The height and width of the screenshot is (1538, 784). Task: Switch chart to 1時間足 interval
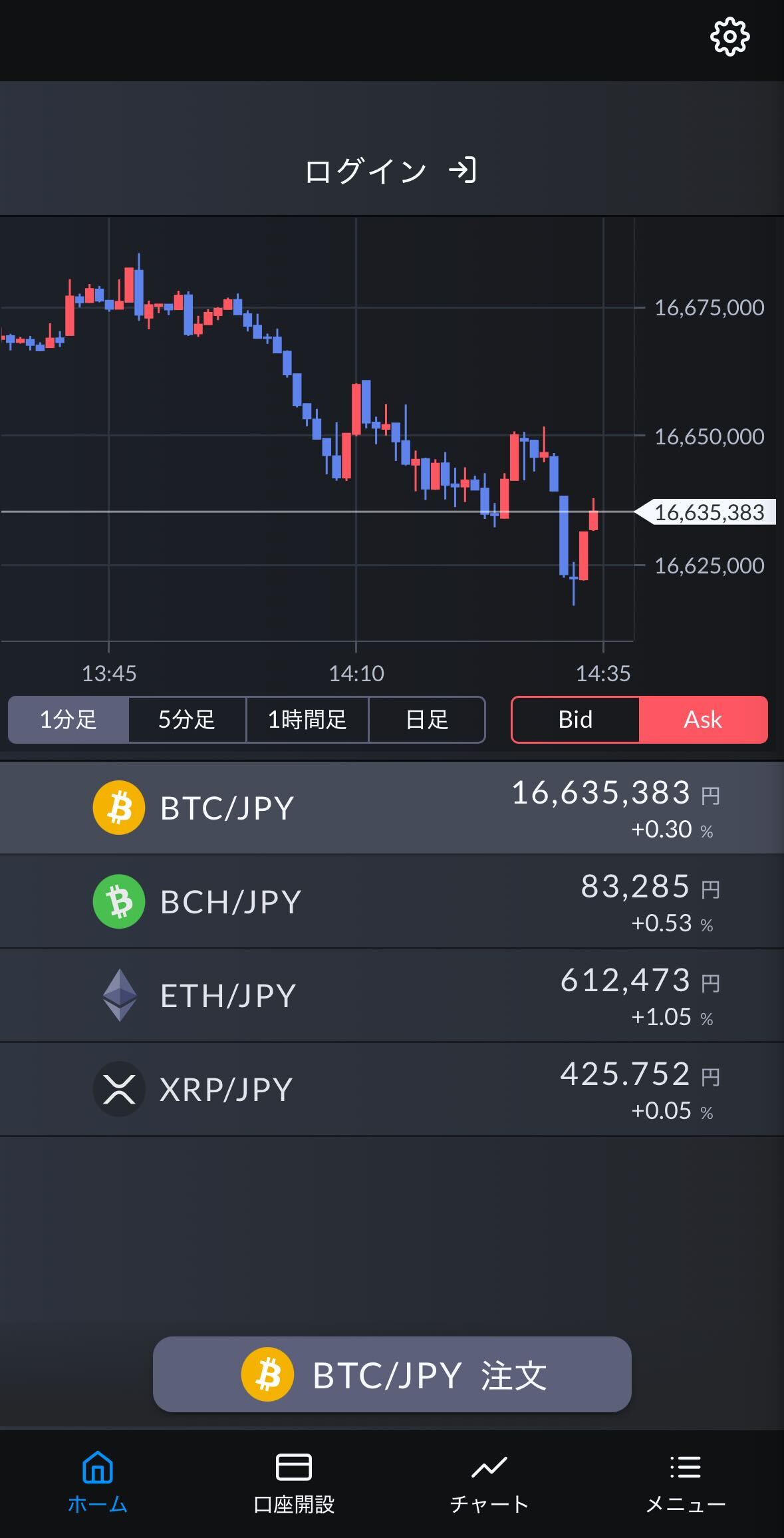click(307, 719)
